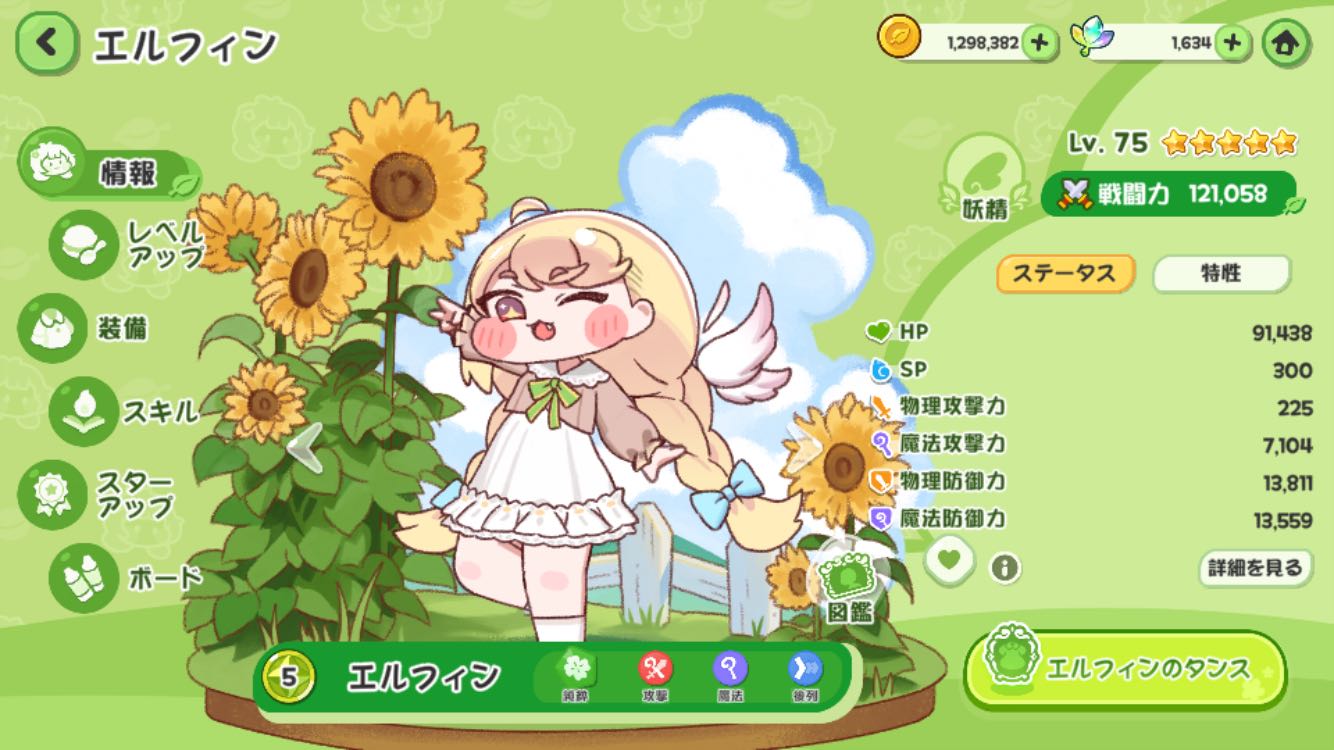This screenshot has width=1334, height=750.
Task: Select the ステータス tab
Action: [1064, 273]
